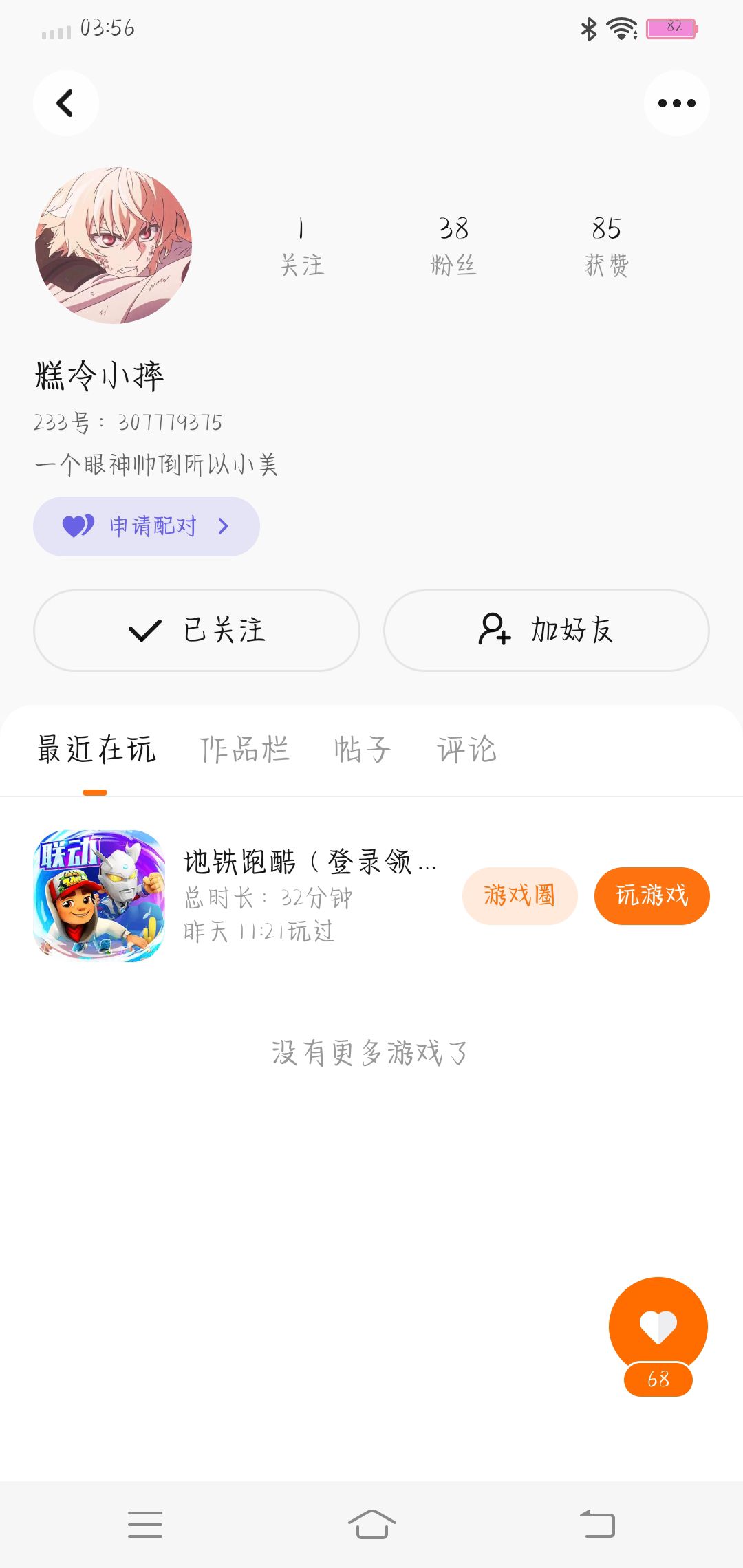Viewport: 743px width, 1568px height.
Task: Tap the 申请配对 chip
Action: point(147,526)
